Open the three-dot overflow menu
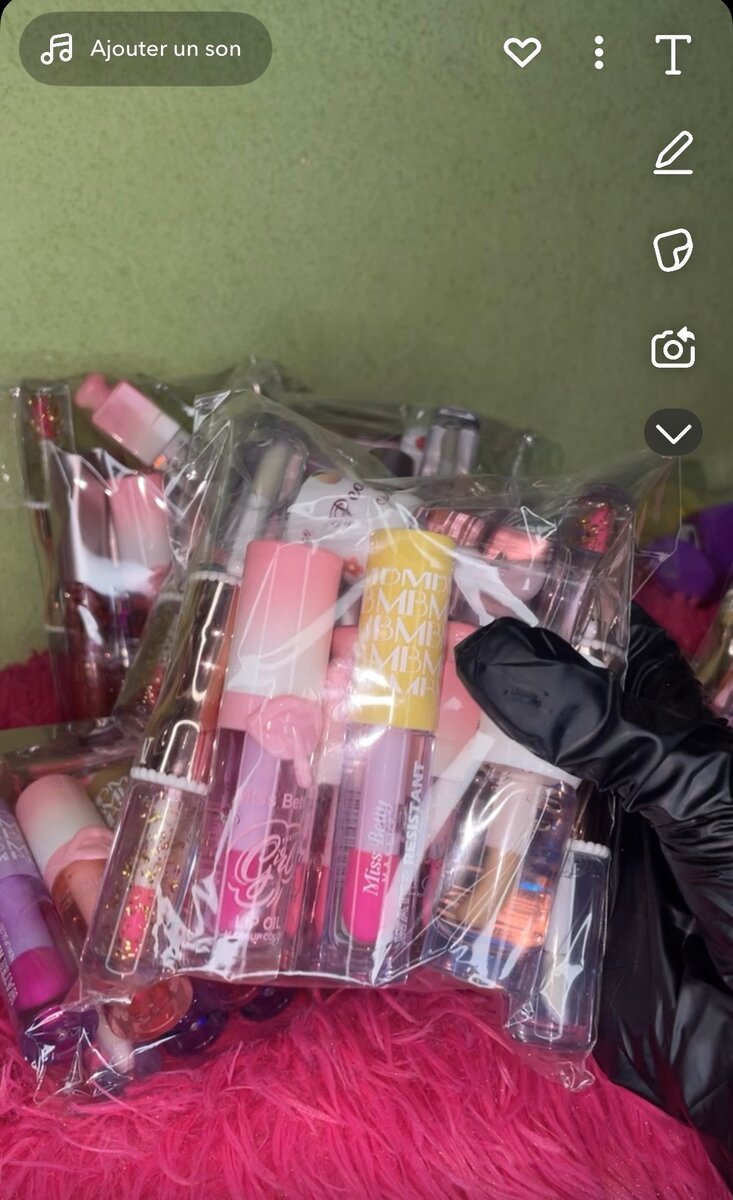This screenshot has height=1200, width=733. [x=598, y=53]
